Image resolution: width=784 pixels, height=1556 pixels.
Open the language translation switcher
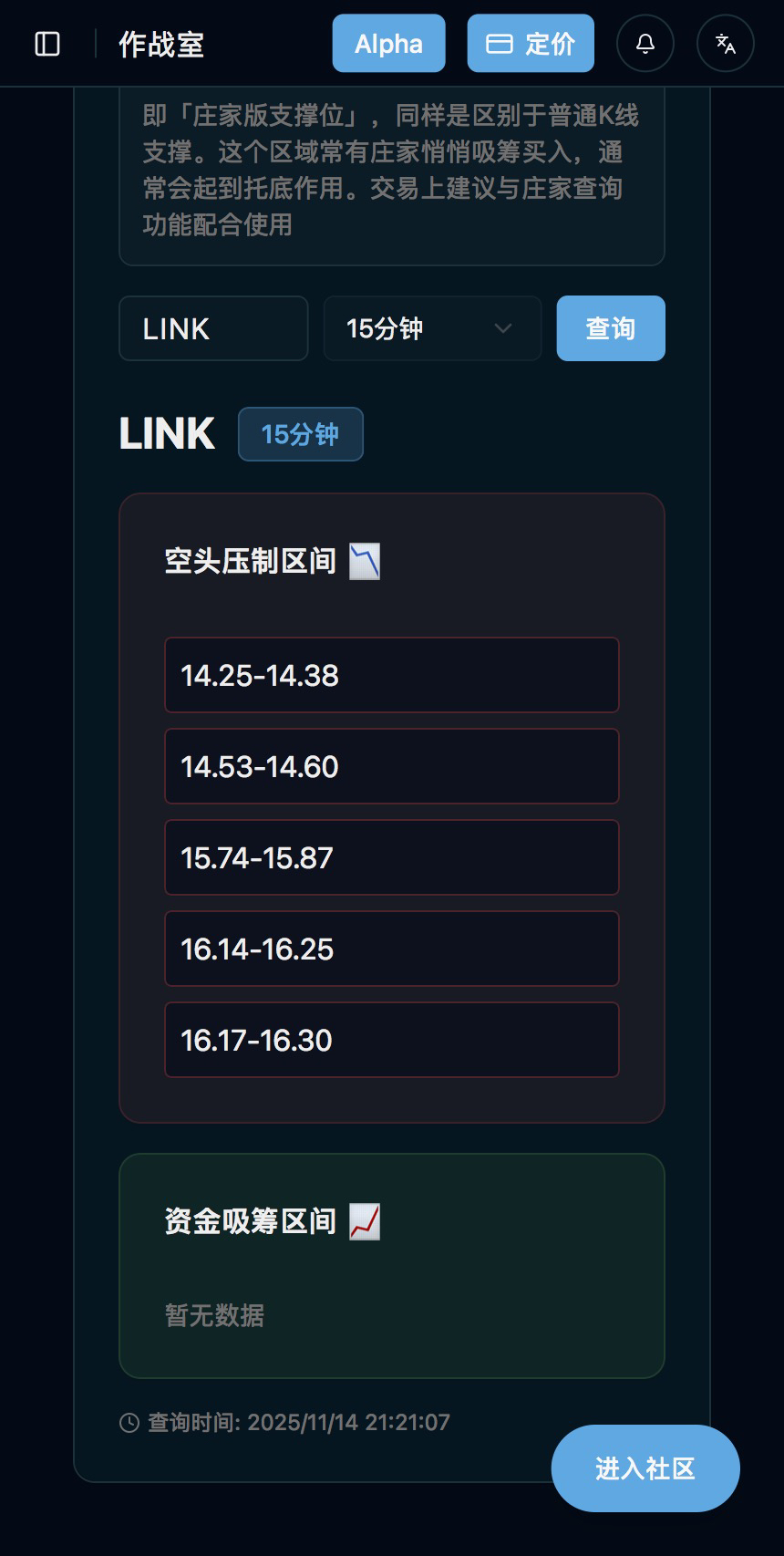pos(726,44)
